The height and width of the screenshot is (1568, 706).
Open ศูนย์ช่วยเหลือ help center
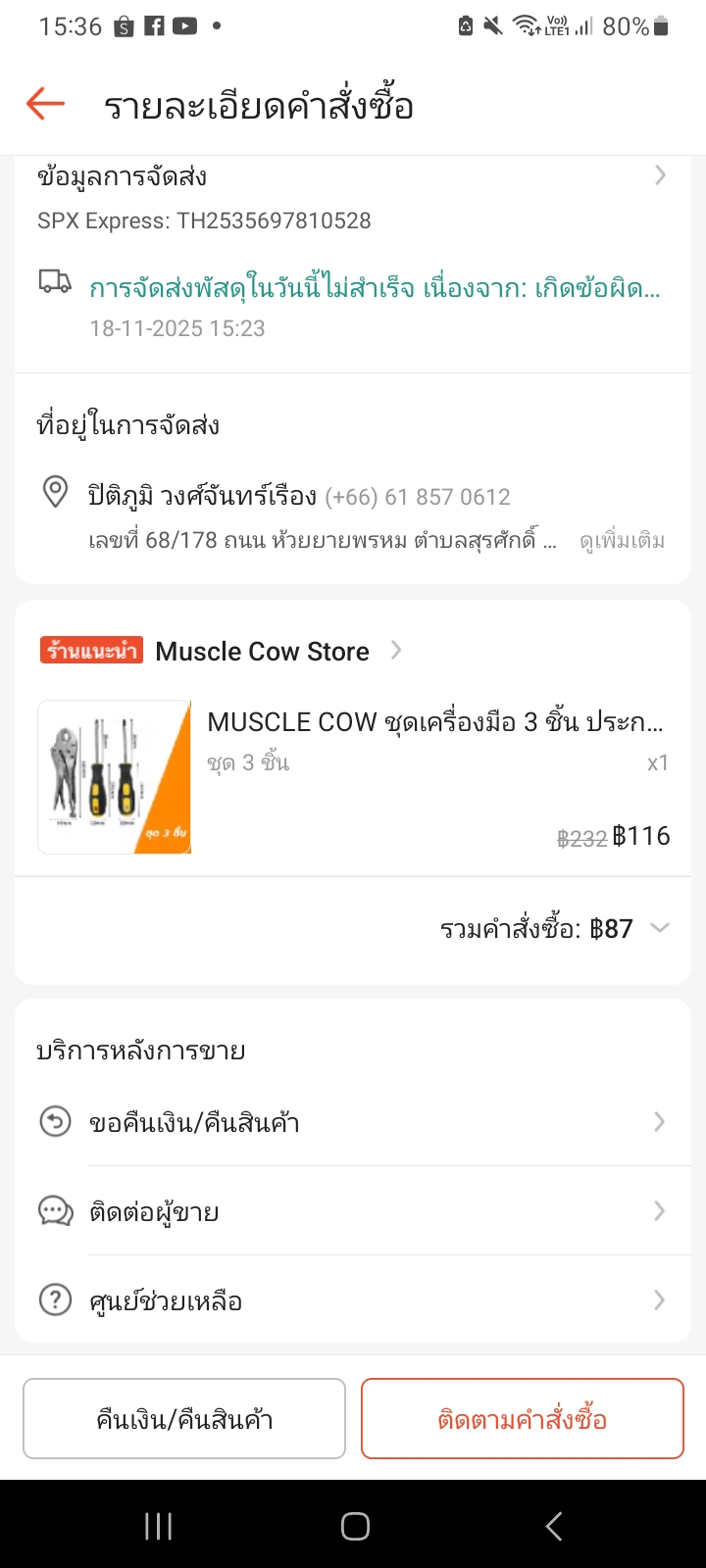[x=353, y=1301]
